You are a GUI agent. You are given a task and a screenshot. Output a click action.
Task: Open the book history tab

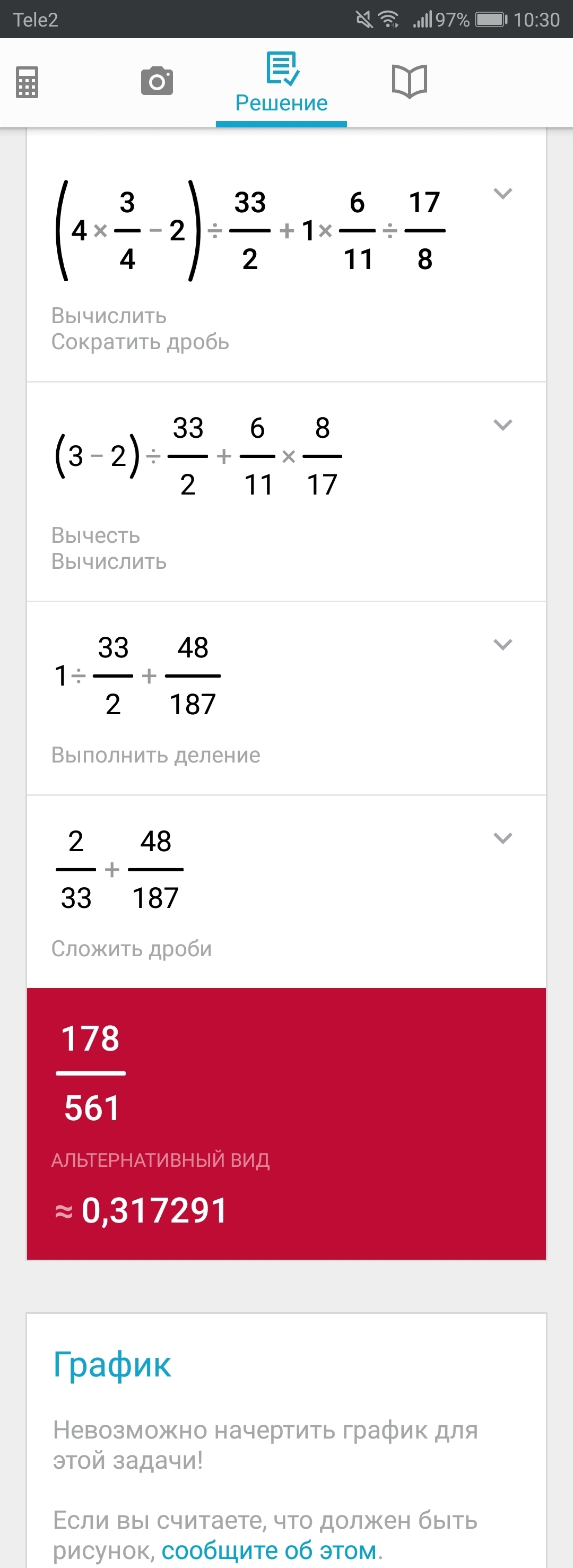(x=409, y=82)
